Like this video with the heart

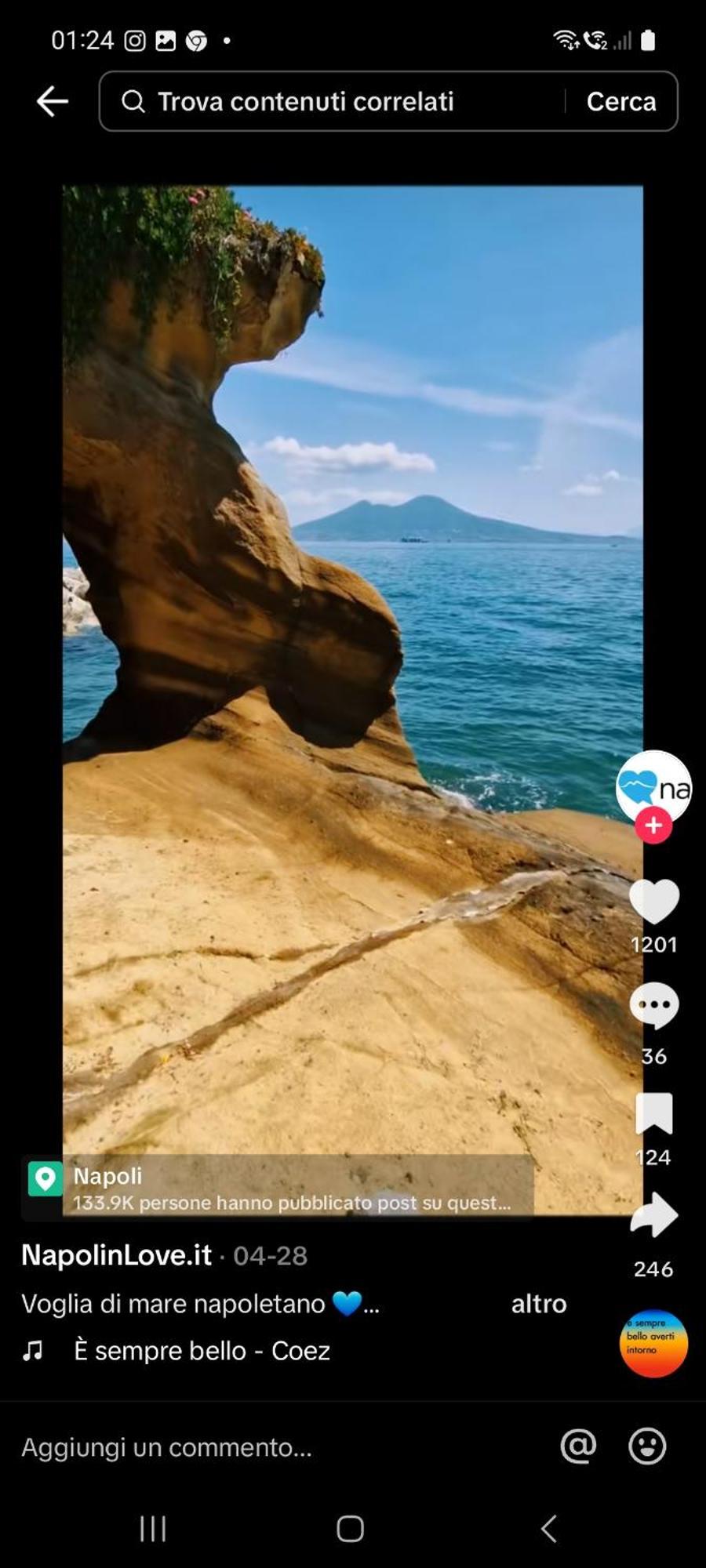coord(653,902)
